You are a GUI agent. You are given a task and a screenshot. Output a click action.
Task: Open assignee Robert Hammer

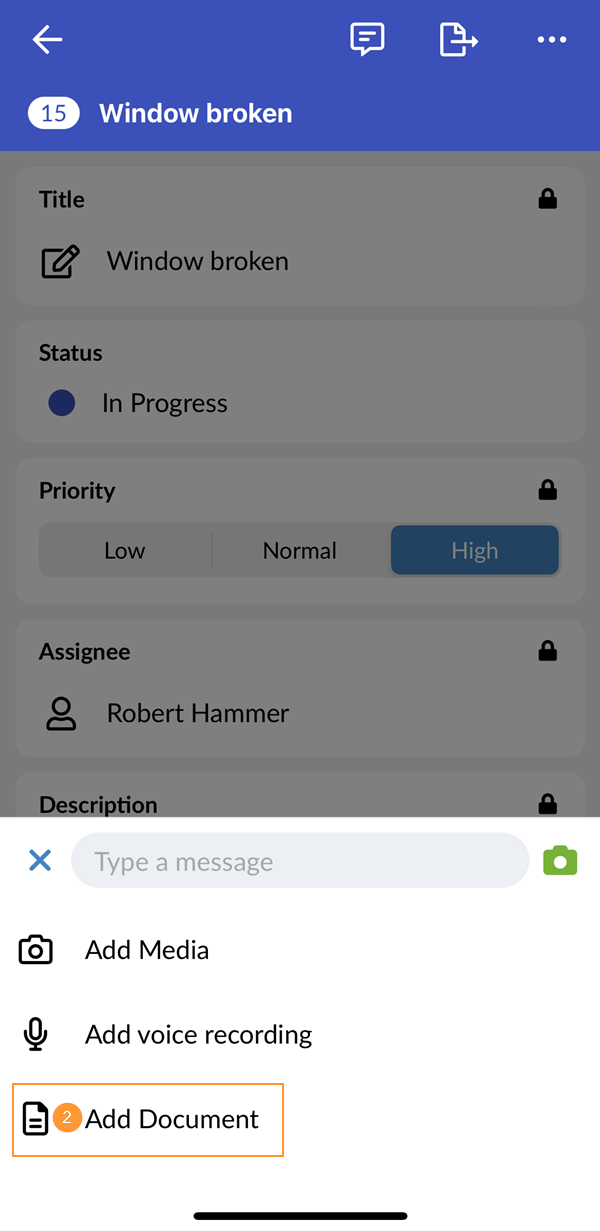click(197, 714)
